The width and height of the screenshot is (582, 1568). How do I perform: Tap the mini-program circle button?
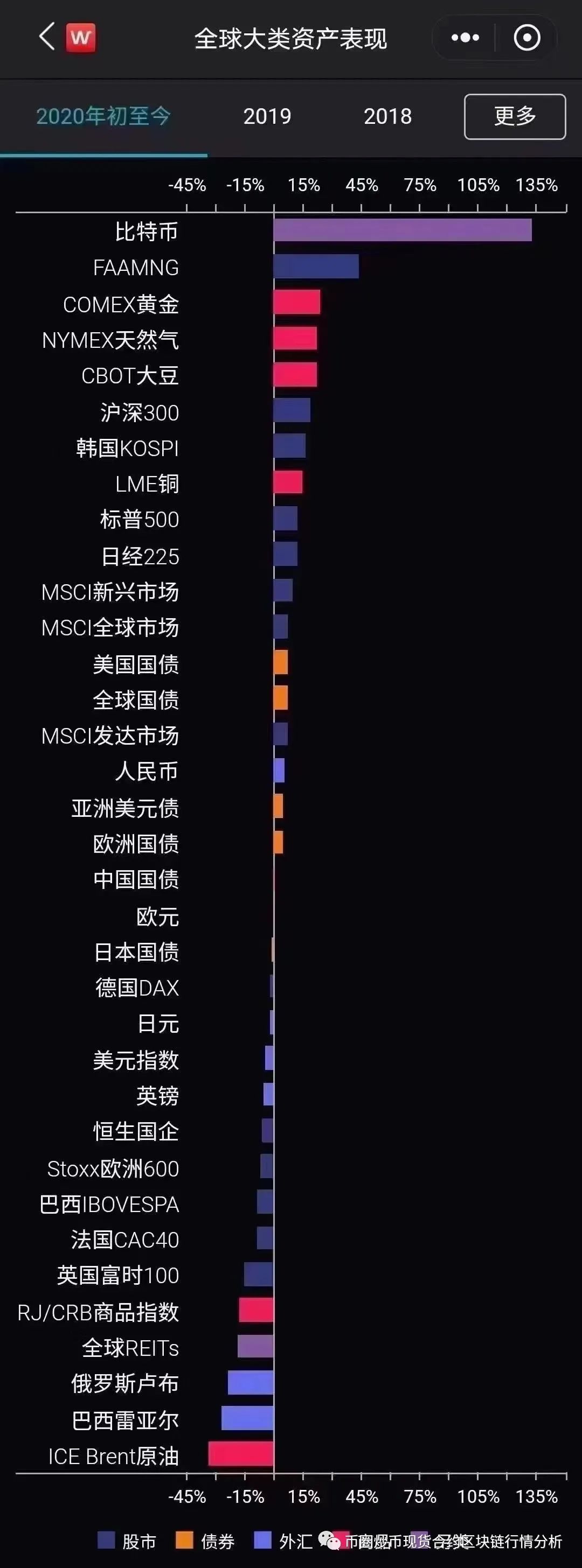tap(528, 37)
